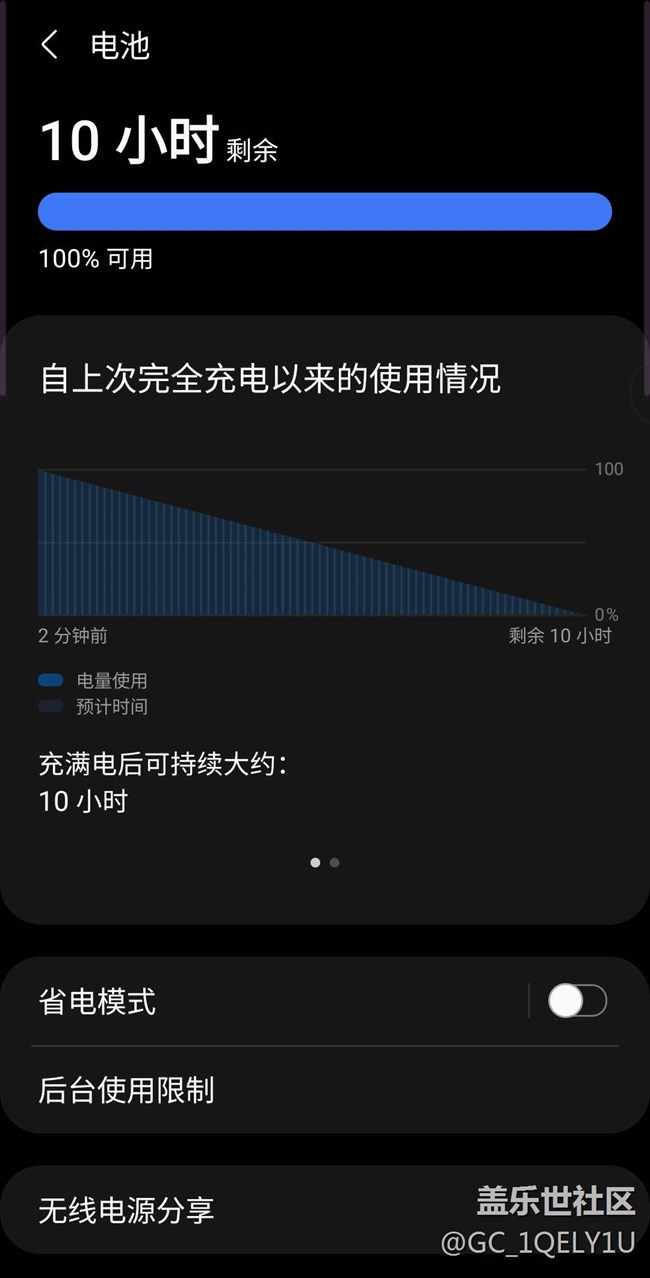This screenshot has width=650, height=1278.
Task: Select the second usage page dot
Action: pyautogui.click(x=334, y=862)
